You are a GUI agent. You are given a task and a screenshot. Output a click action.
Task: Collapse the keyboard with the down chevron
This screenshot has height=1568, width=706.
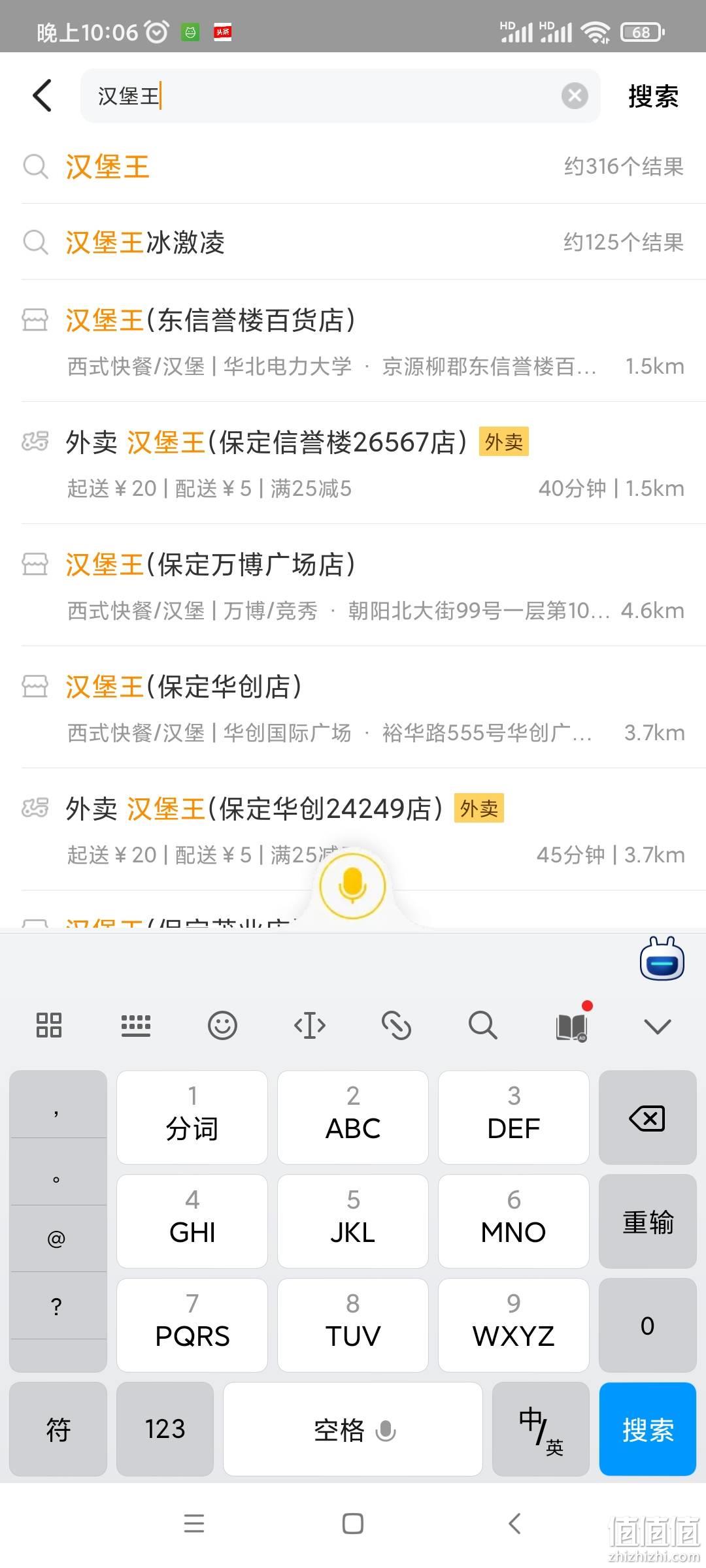point(657,1026)
